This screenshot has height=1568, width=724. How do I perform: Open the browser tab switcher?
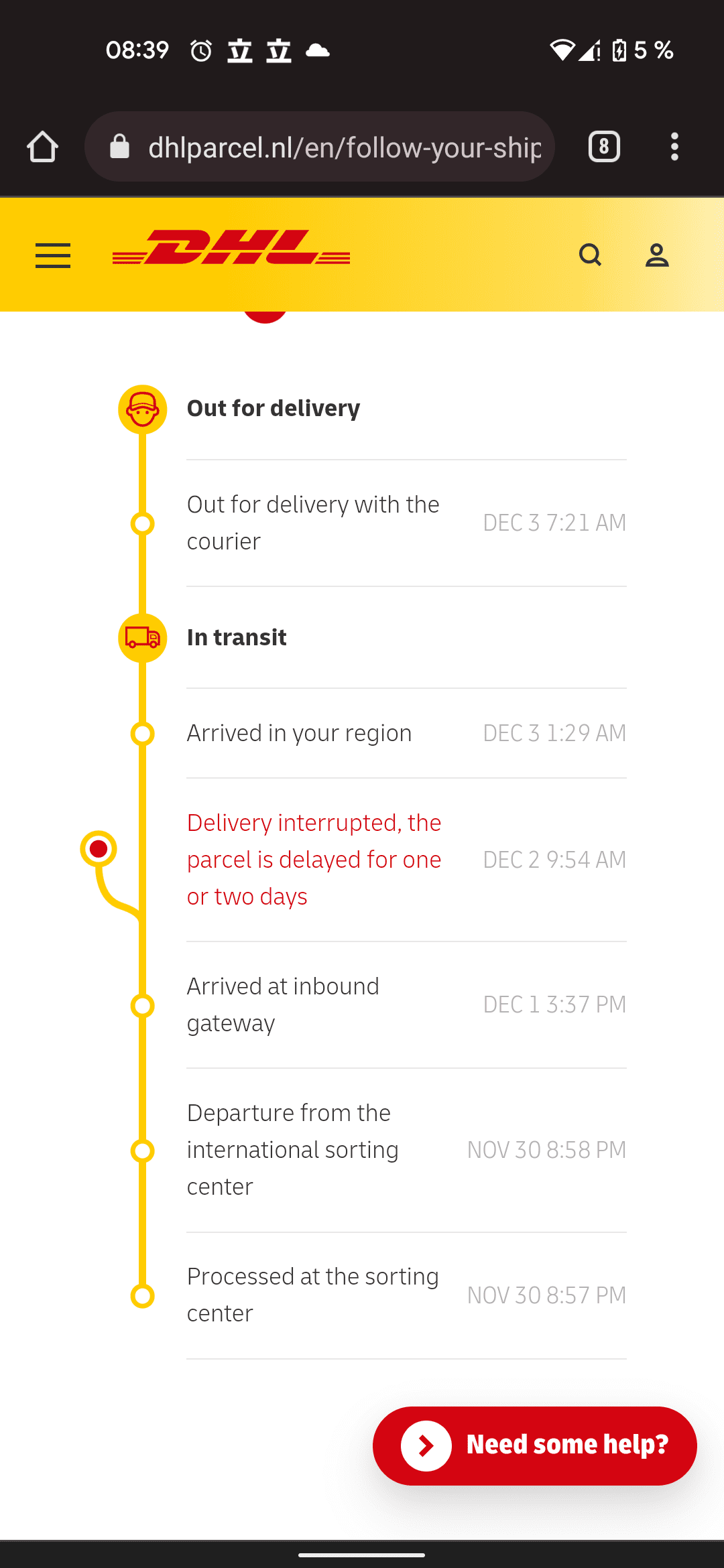(x=604, y=147)
